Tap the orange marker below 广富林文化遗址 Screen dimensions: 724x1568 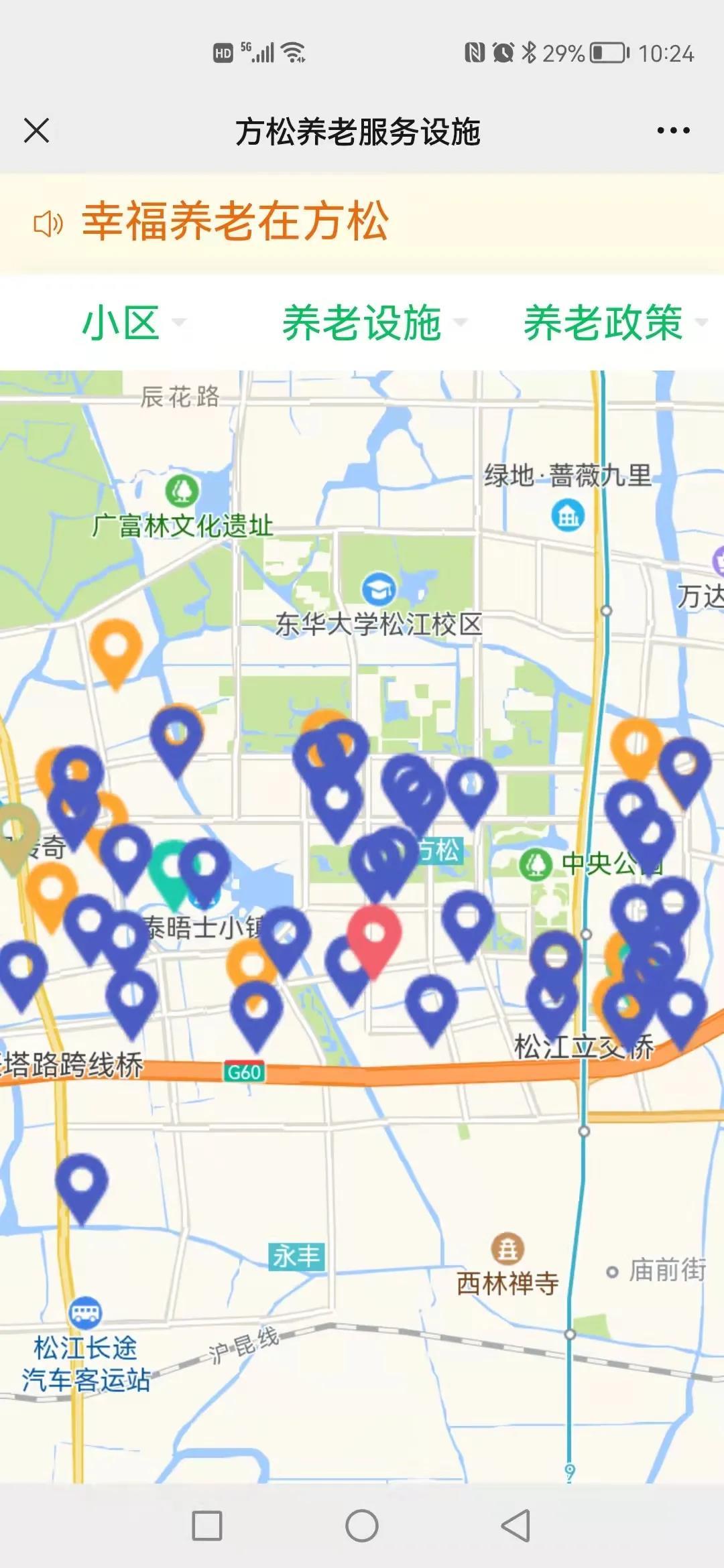tap(115, 648)
